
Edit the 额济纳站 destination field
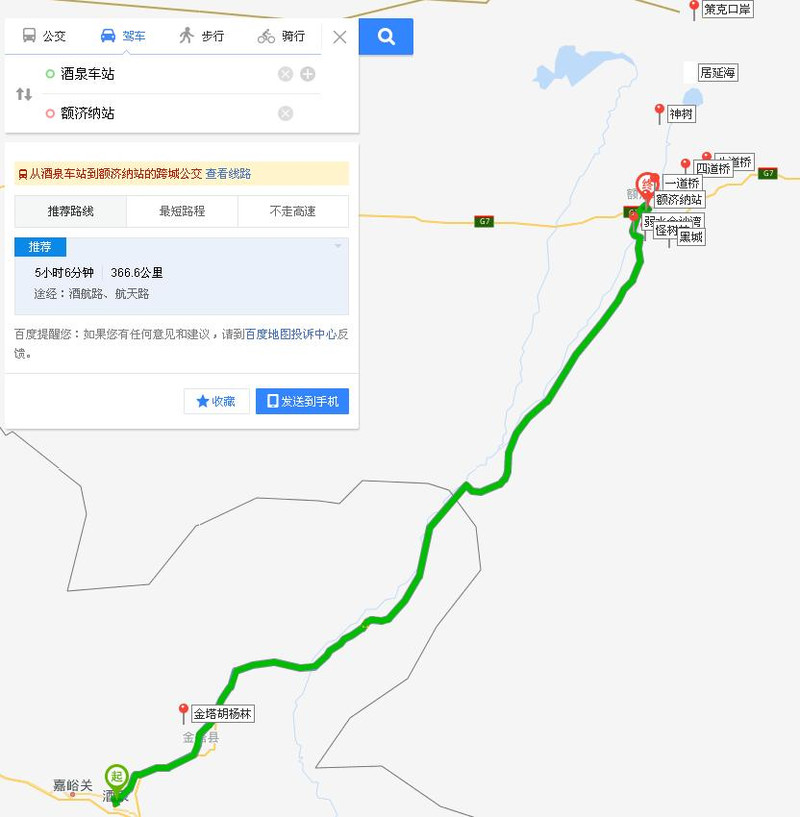(x=160, y=114)
